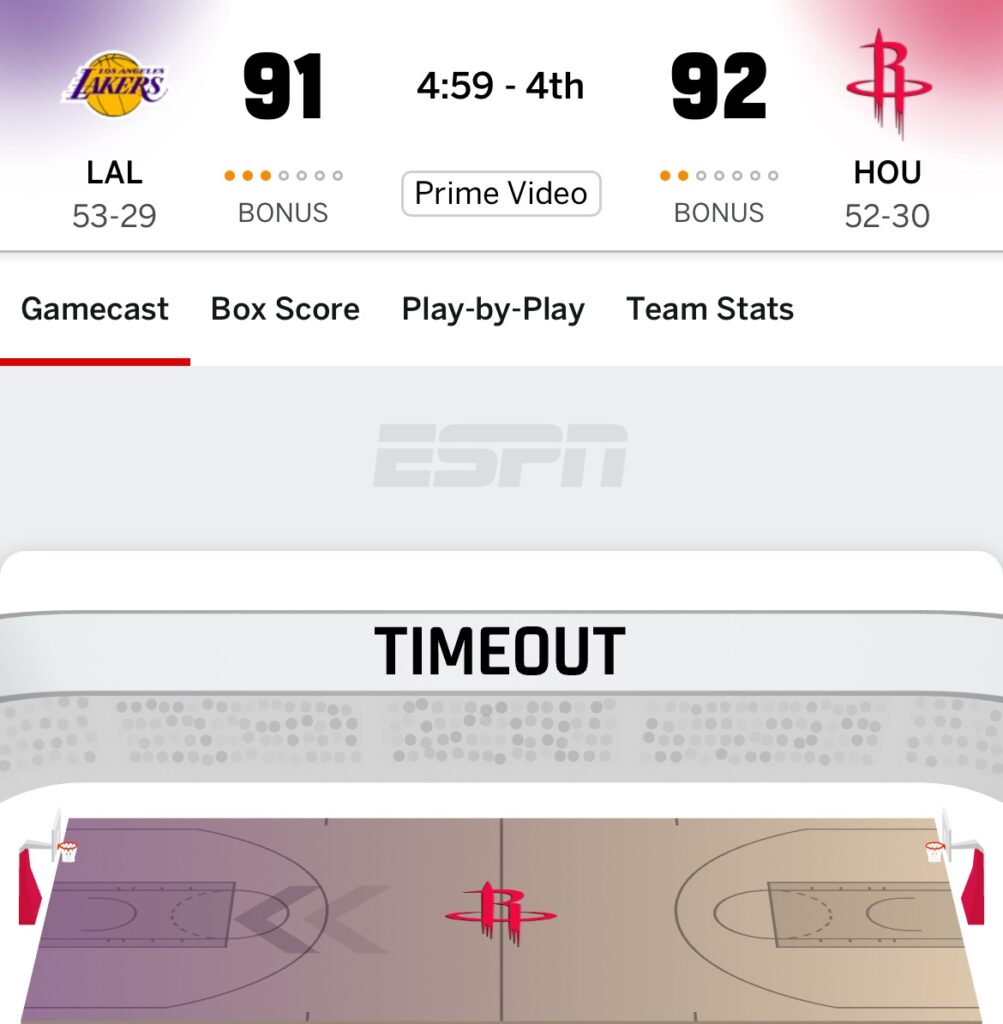Open the Lakers team page

click(115, 86)
